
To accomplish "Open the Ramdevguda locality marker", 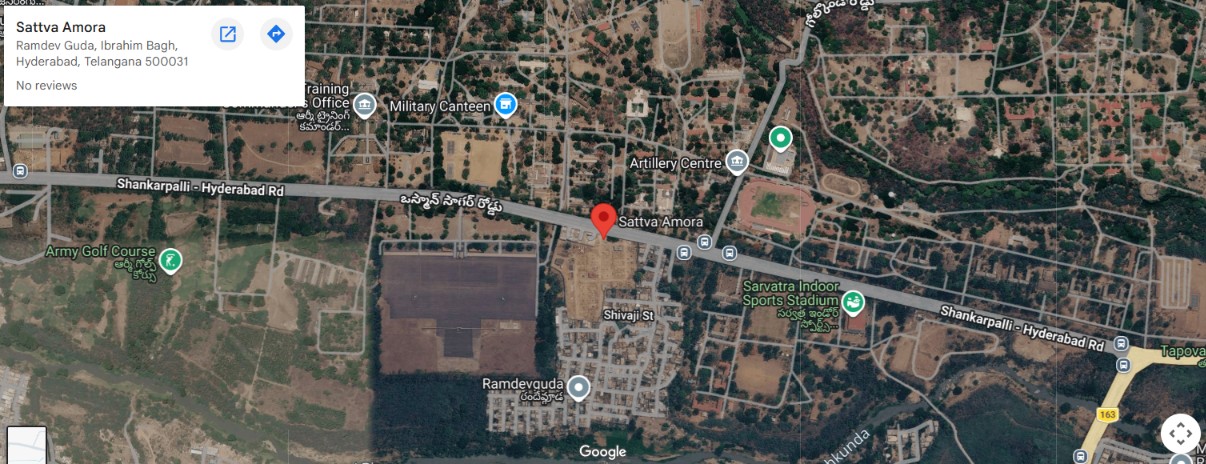I will [x=578, y=386].
